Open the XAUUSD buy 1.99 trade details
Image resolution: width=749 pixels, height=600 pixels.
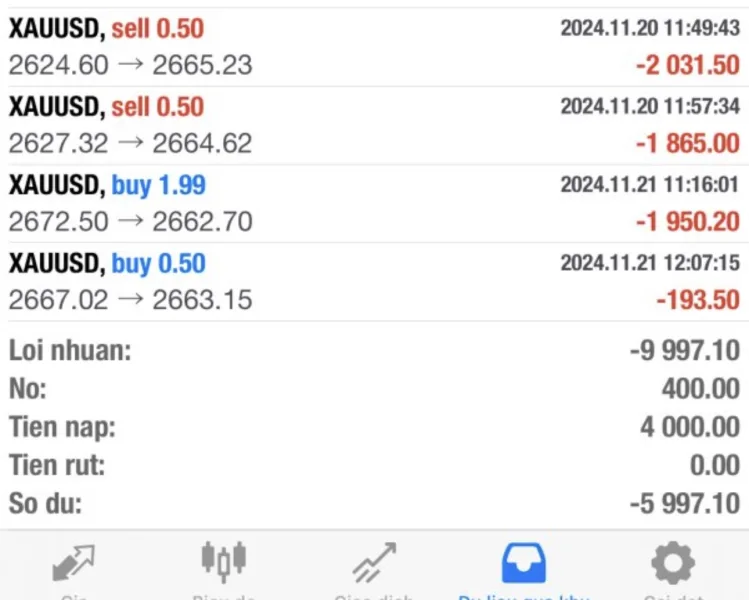click(x=374, y=203)
